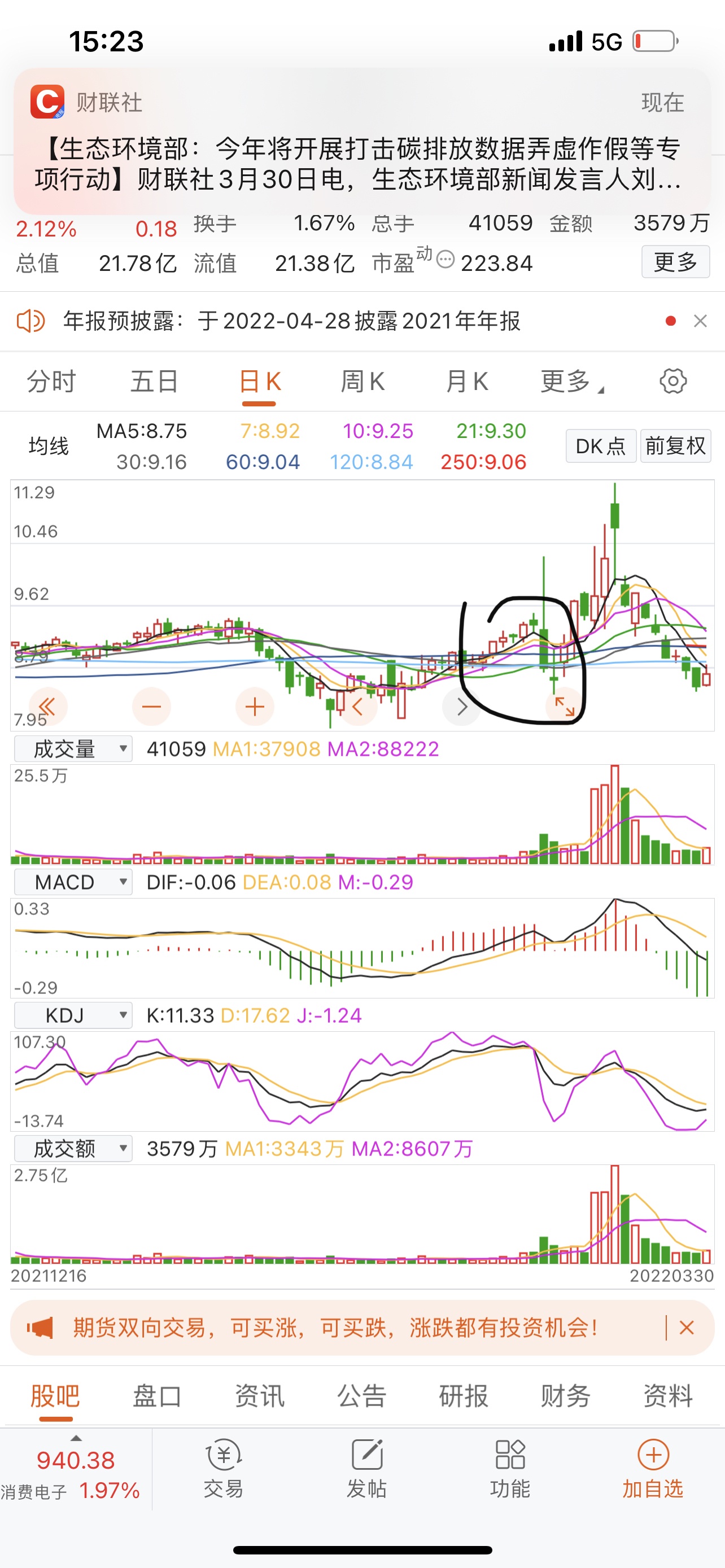725x1568 pixels.
Task: Open the 成交量 indicator dropdown
Action: (x=73, y=748)
